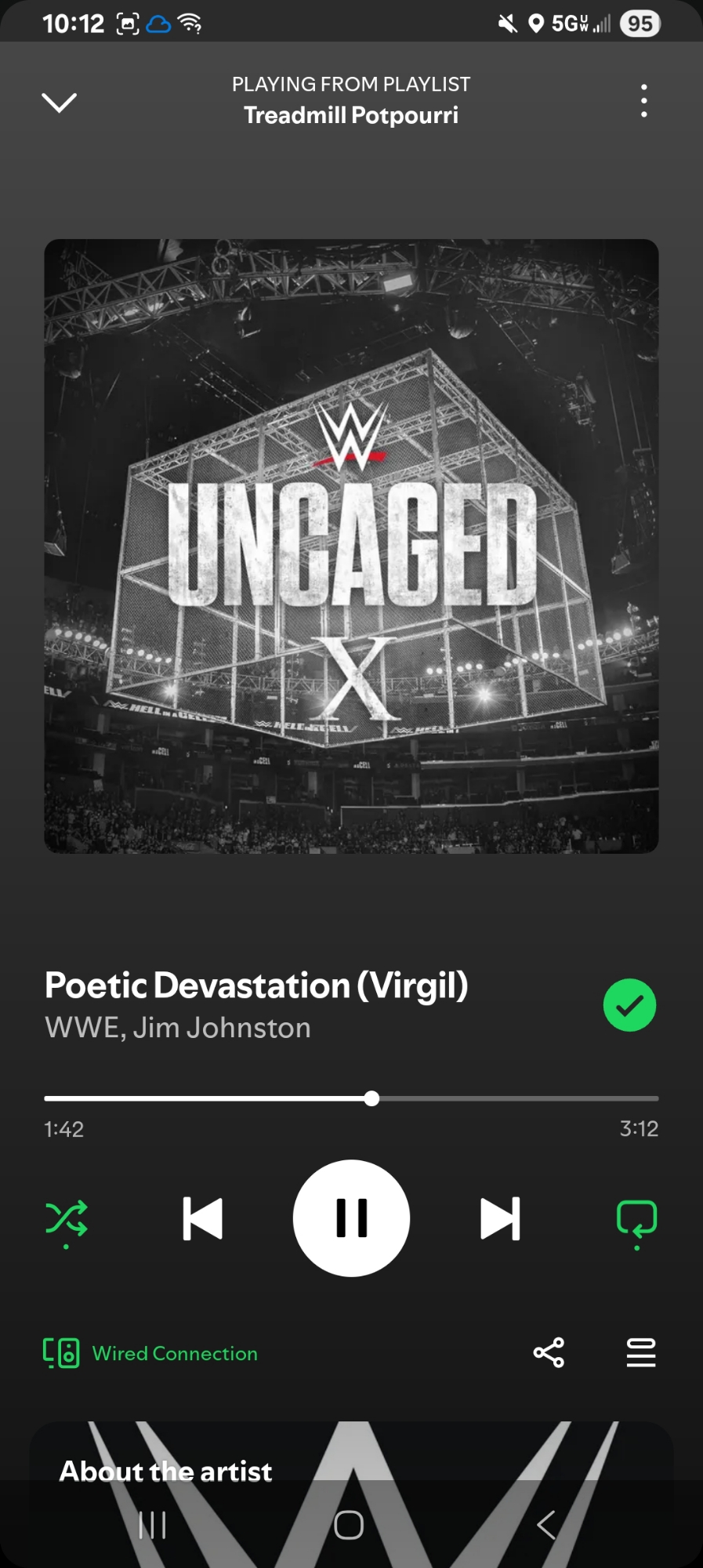The width and height of the screenshot is (703, 1568).
Task: Tap the system back button
Action: pos(546,1525)
